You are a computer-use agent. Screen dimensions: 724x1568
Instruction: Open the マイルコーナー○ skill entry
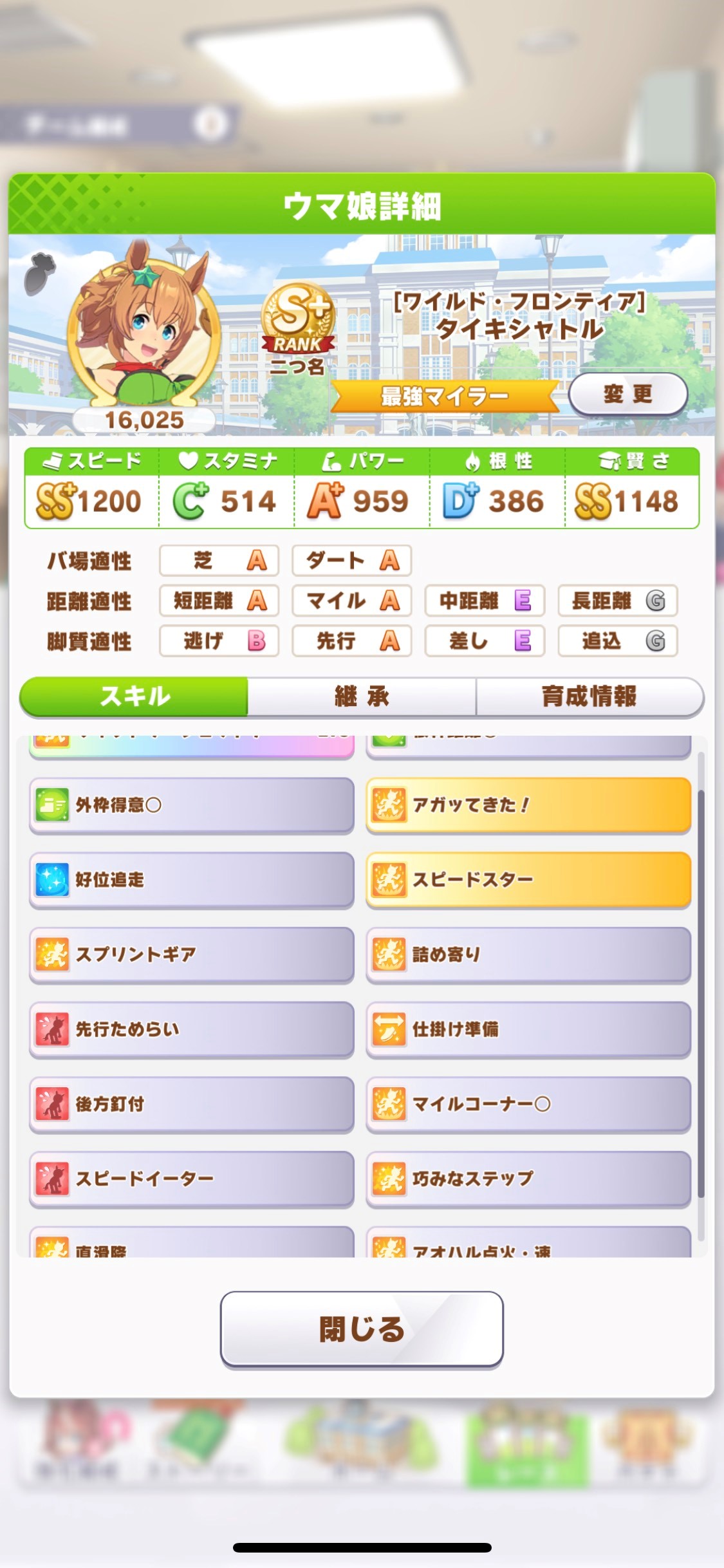[x=528, y=1104]
